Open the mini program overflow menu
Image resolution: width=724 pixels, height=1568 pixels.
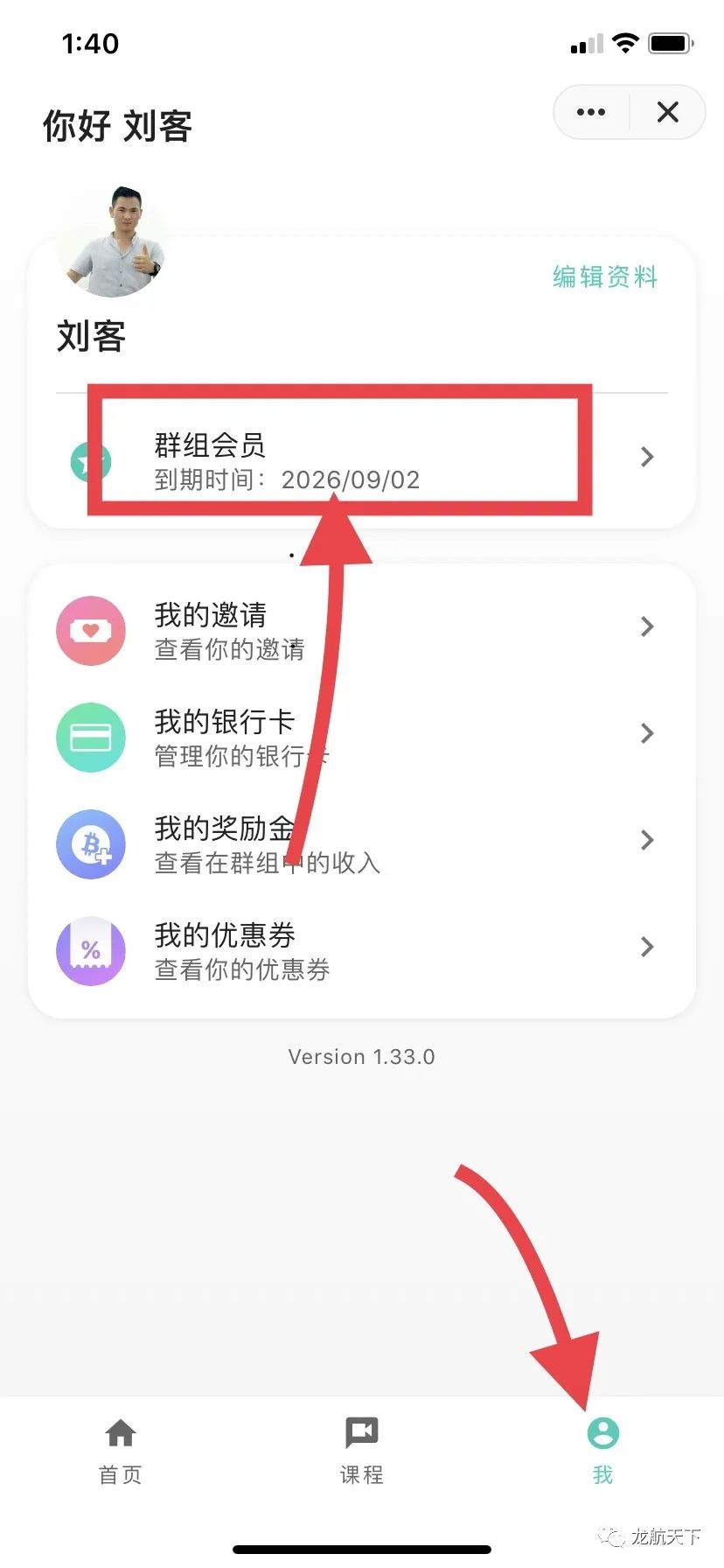[x=591, y=112]
